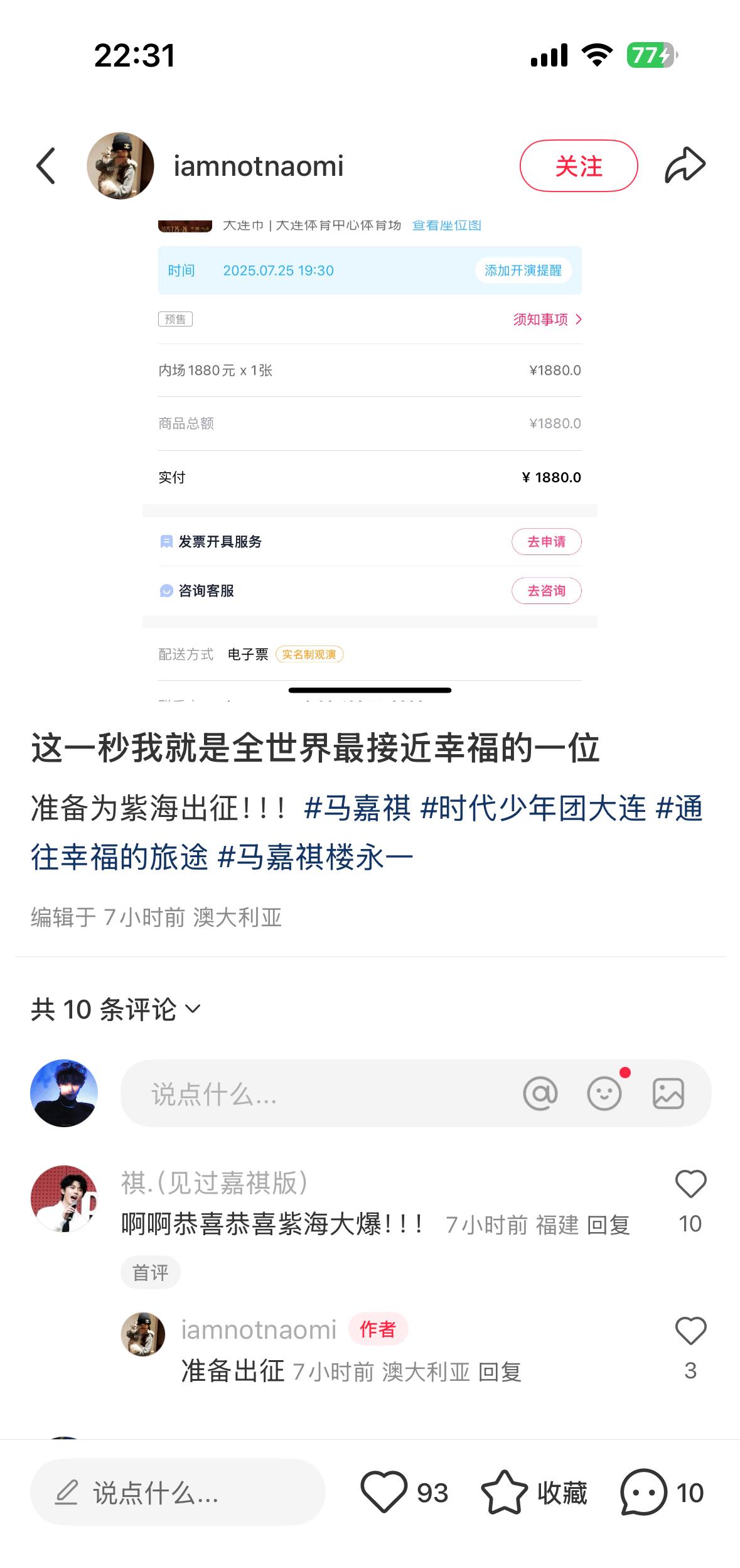This screenshot has height=1568, width=740.
Task: Tap the 说点什么 comment field beside avatar
Action: pyautogui.click(x=314, y=1093)
